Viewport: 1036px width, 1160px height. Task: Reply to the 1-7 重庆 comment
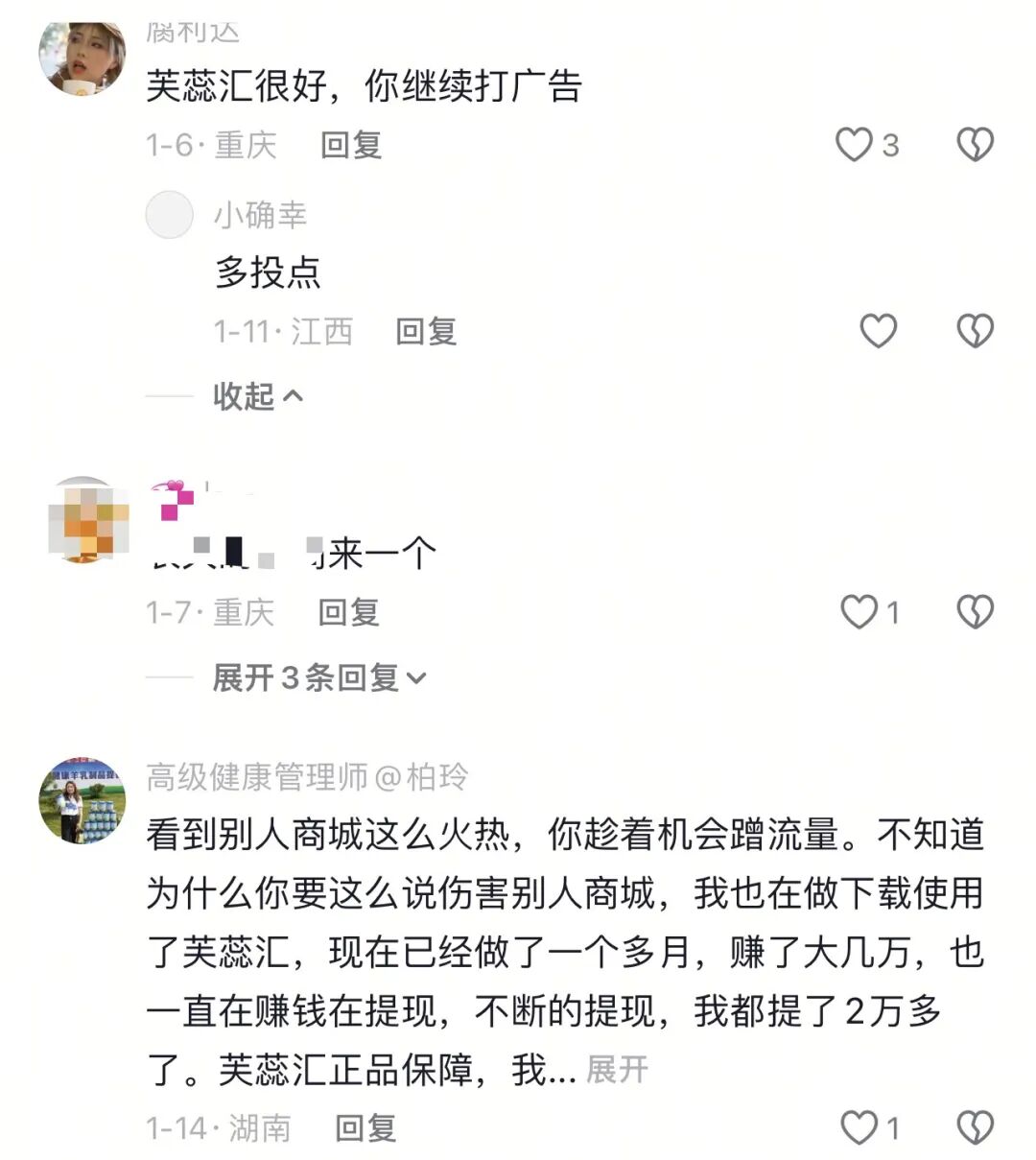[x=349, y=611]
